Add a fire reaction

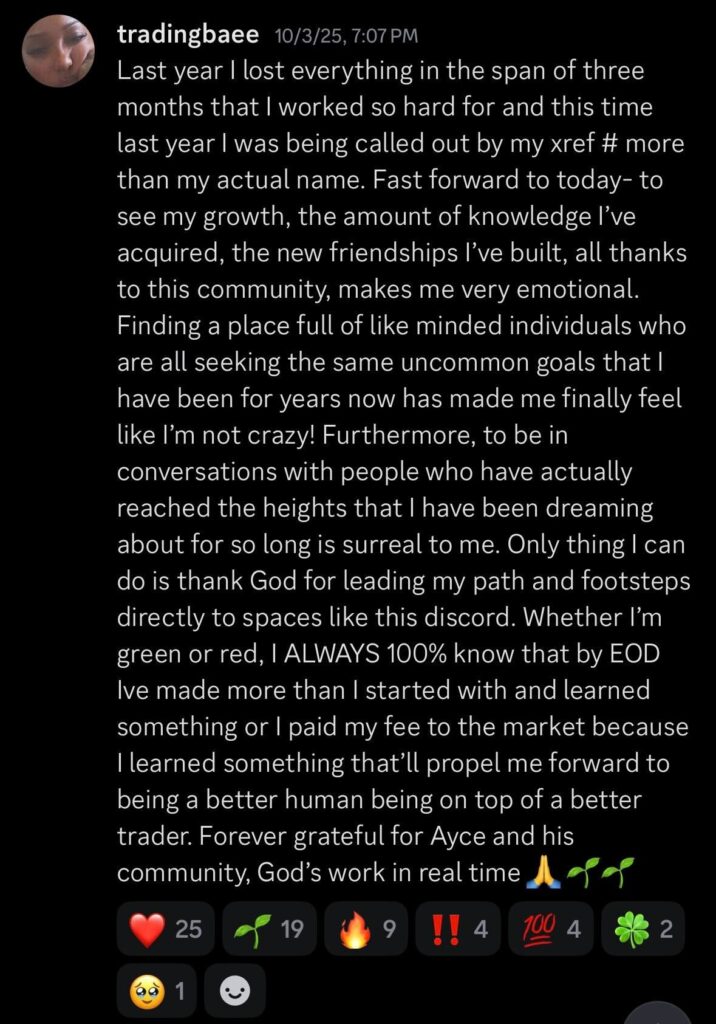point(369,929)
